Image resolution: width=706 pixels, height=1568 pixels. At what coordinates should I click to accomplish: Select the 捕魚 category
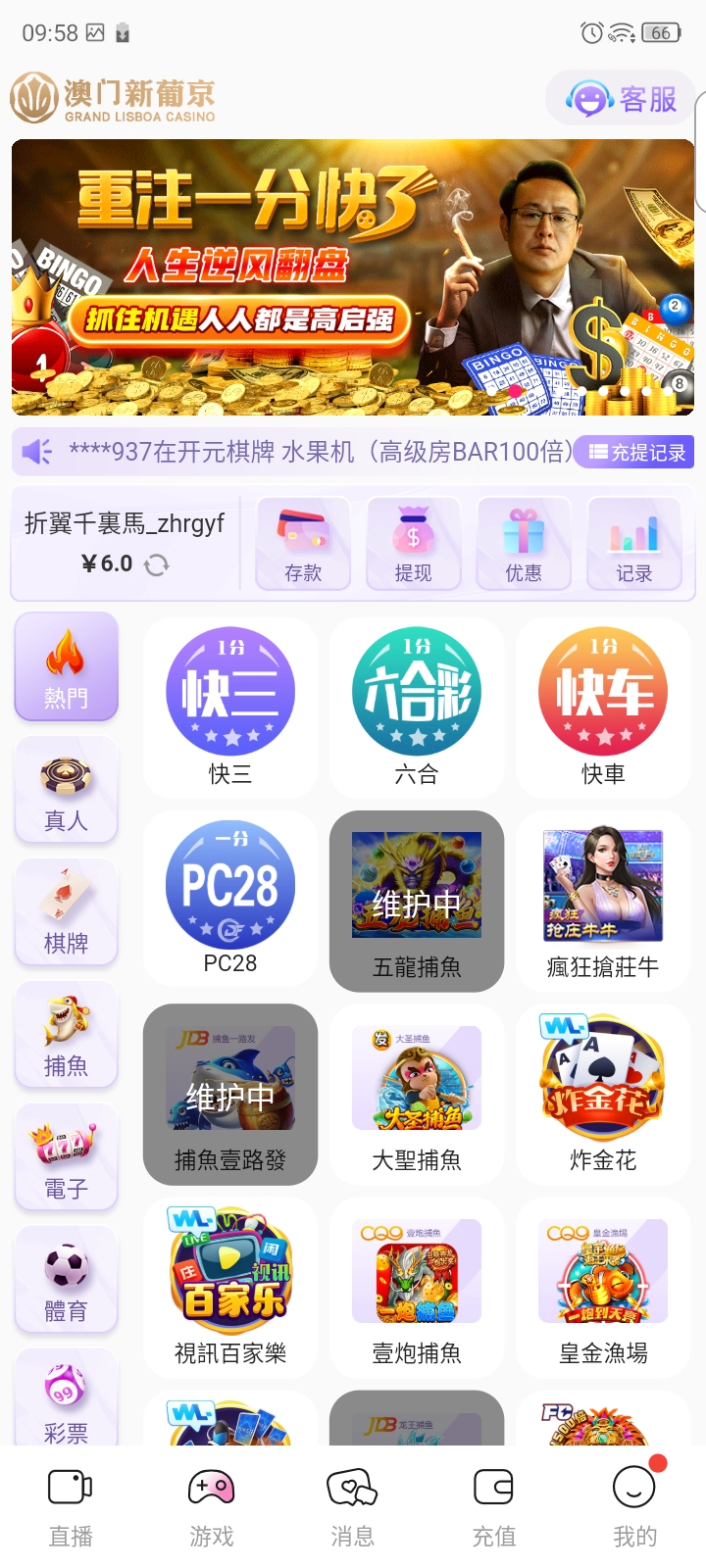(67, 1035)
